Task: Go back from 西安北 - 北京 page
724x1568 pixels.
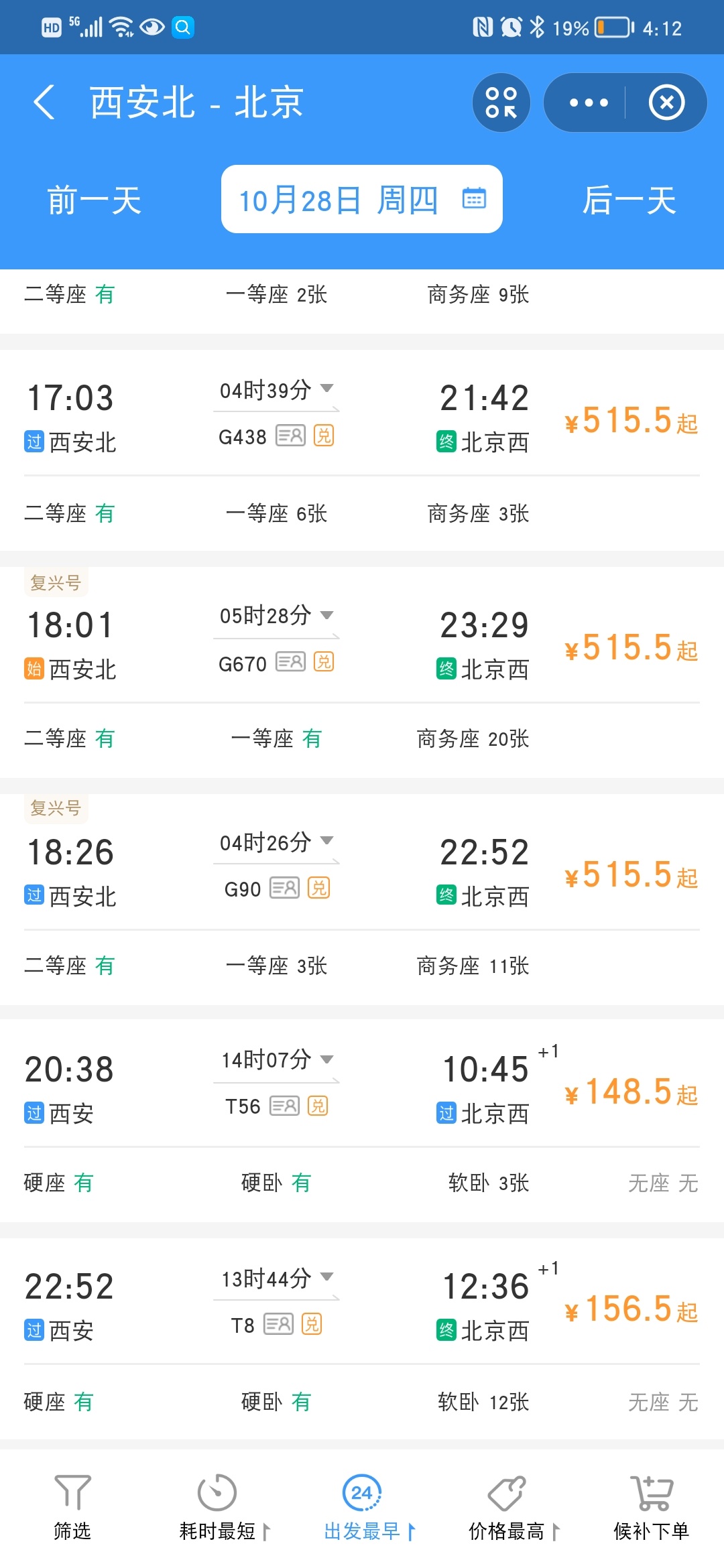Action: [x=44, y=103]
